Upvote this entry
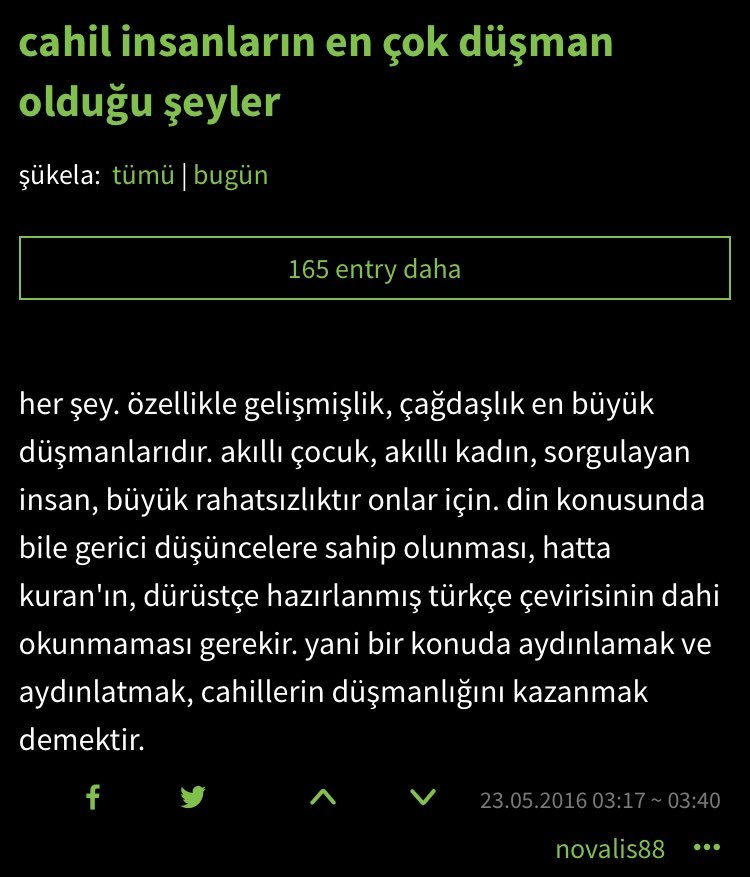 tap(323, 797)
